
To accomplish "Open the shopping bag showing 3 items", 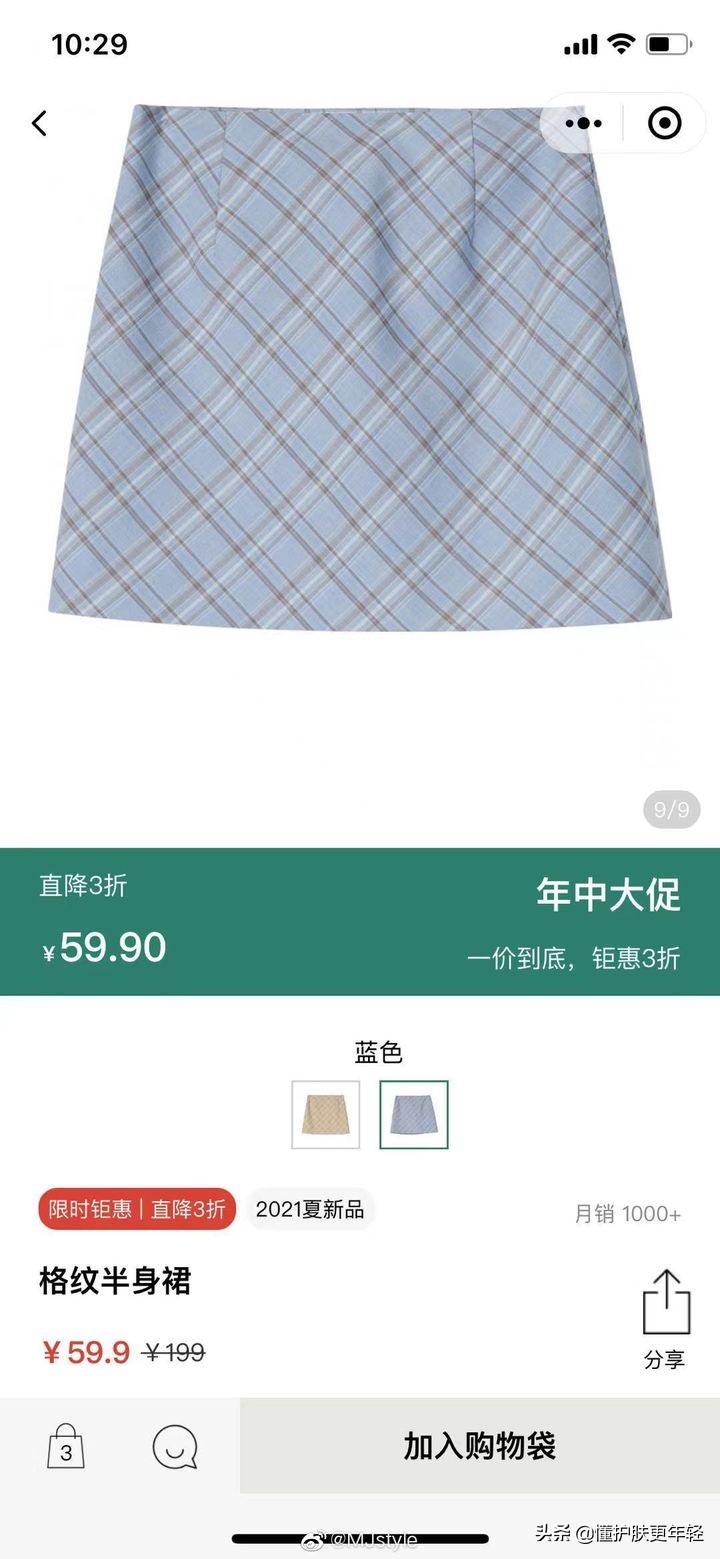I will pyautogui.click(x=66, y=1446).
